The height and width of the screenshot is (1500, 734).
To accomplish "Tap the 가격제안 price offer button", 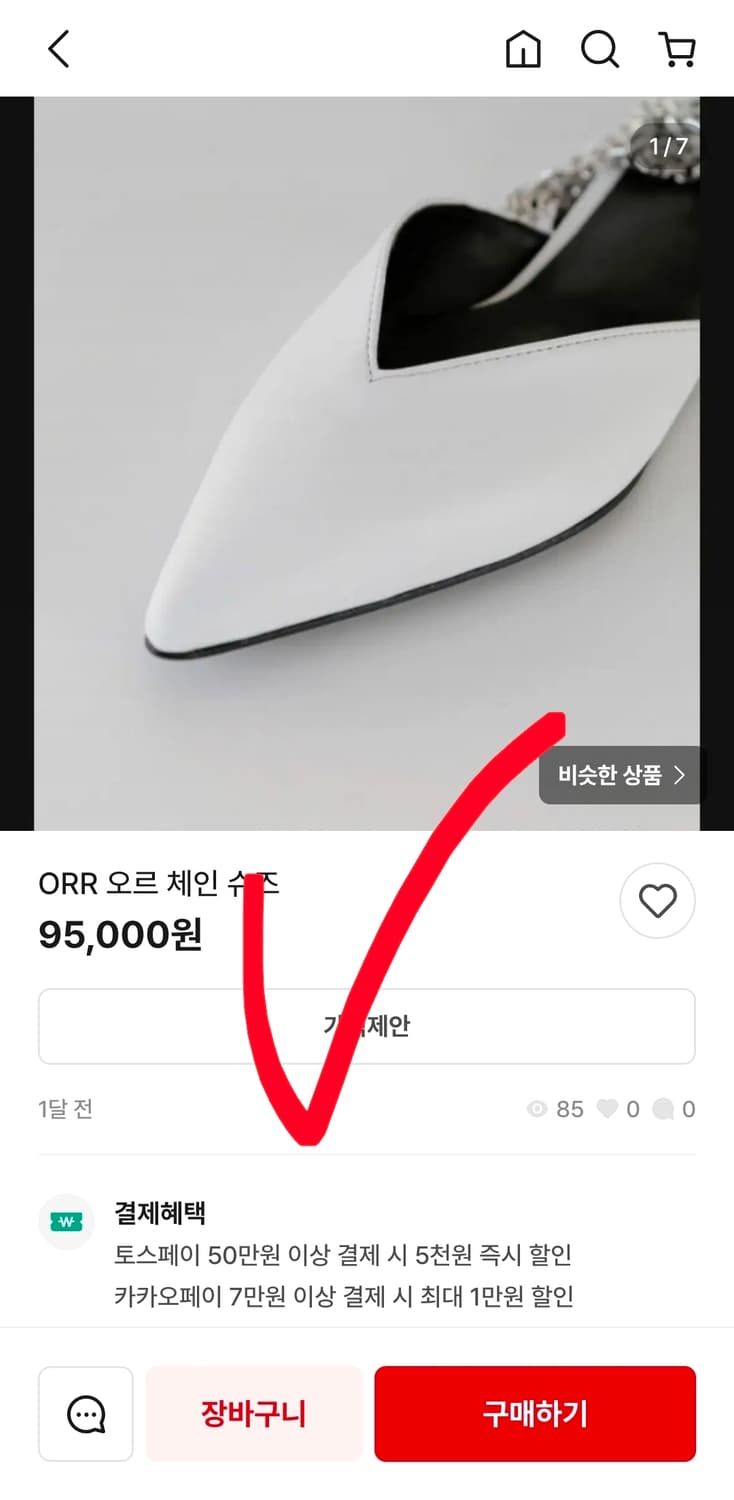I will point(366,1025).
